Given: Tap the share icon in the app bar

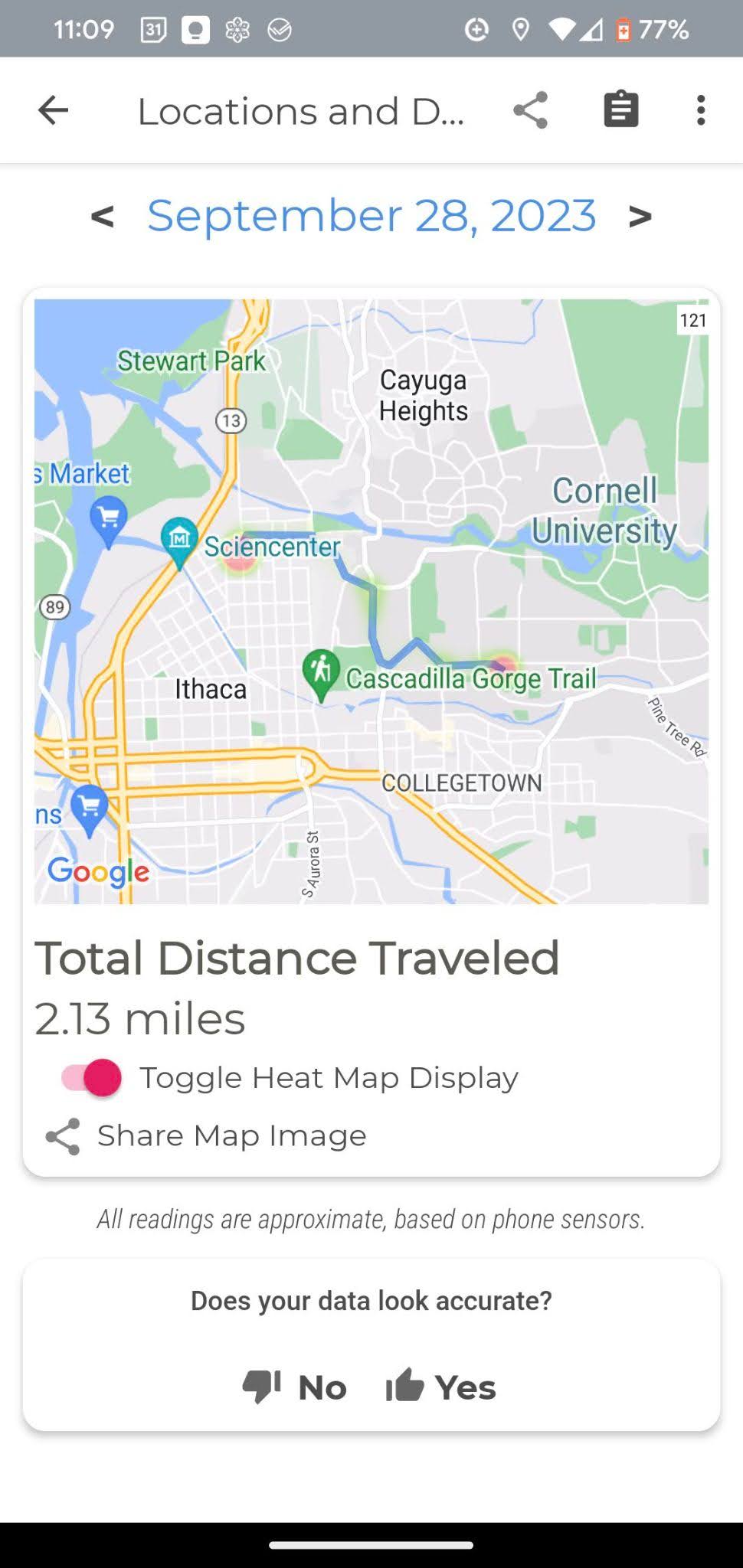Looking at the screenshot, I should (x=530, y=110).
